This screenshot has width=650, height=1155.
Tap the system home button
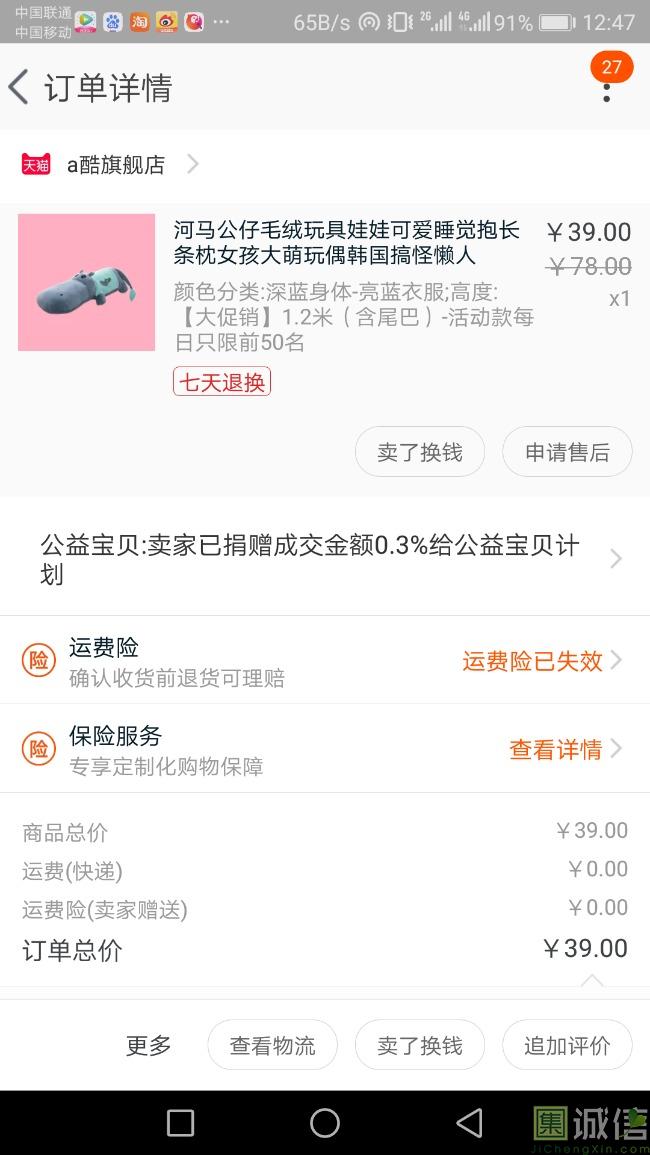tap(325, 1123)
